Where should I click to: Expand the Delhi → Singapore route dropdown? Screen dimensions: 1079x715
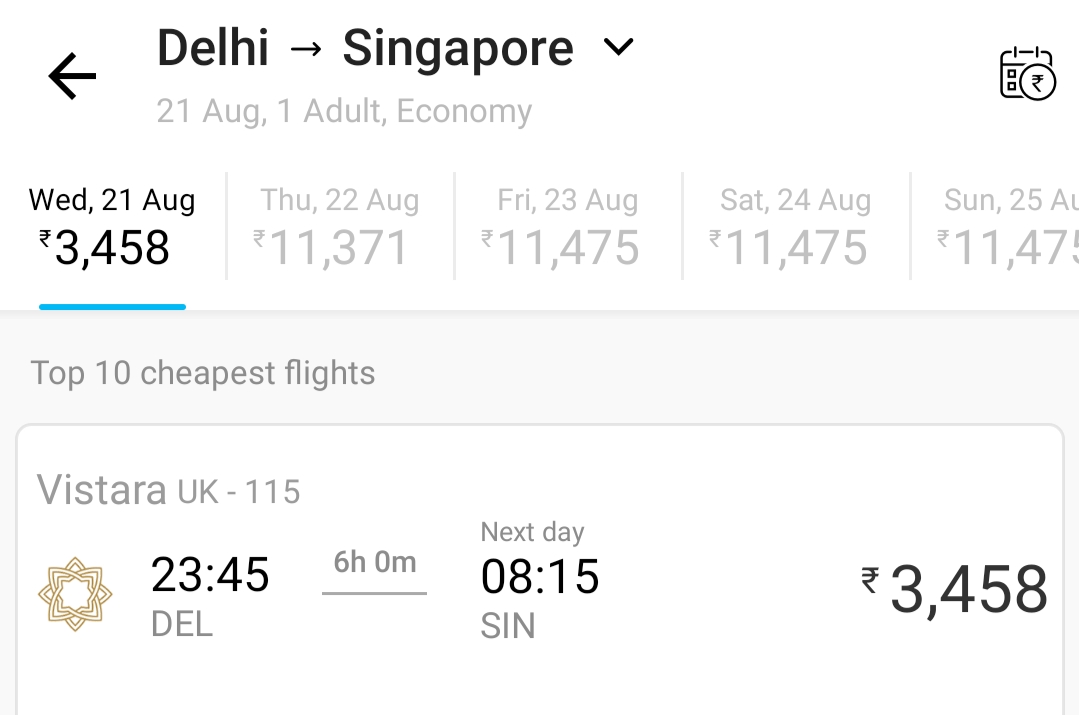coord(619,47)
